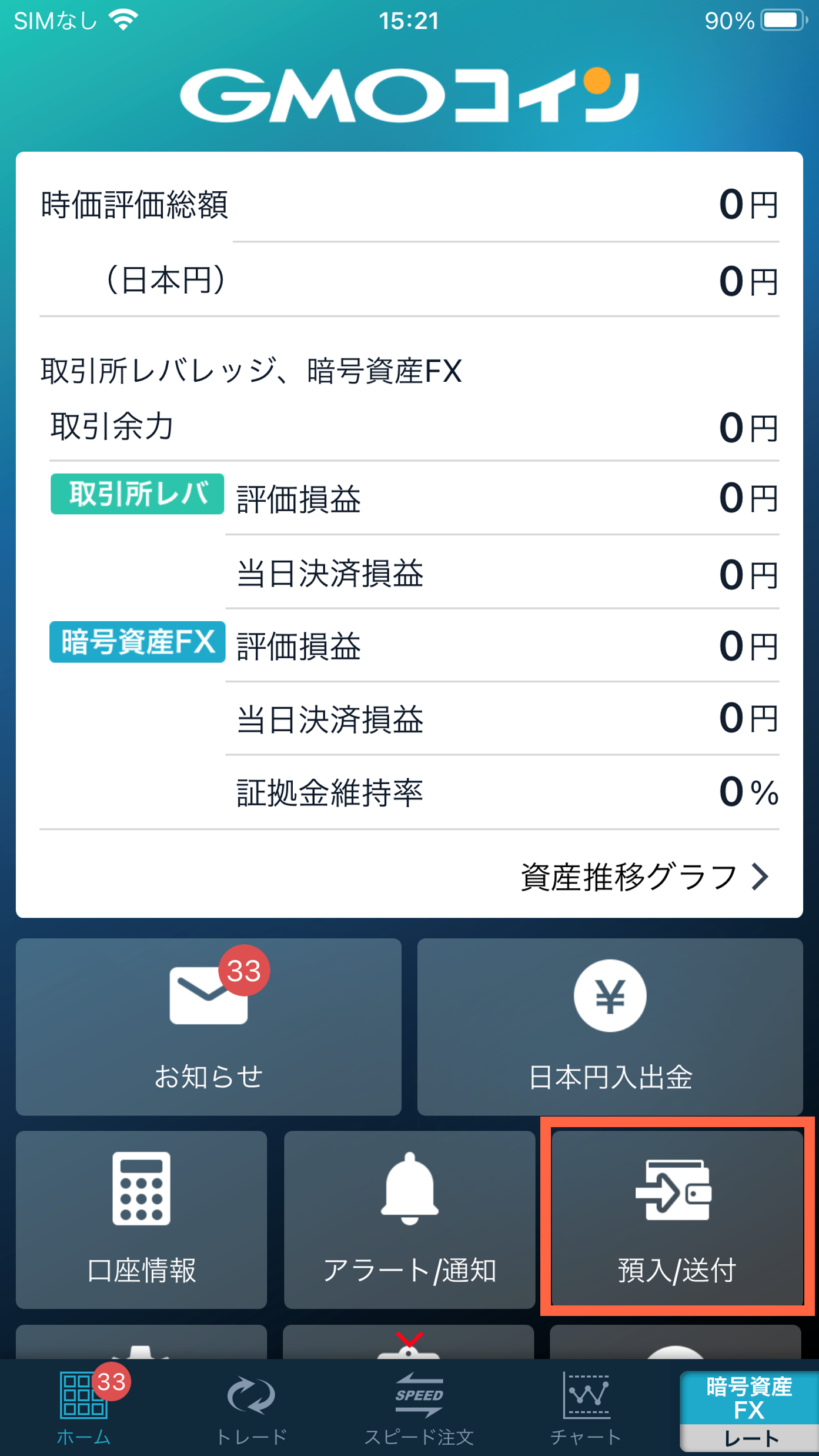
Task: Open アラート/通知 bell settings
Action: pyautogui.click(x=409, y=1220)
